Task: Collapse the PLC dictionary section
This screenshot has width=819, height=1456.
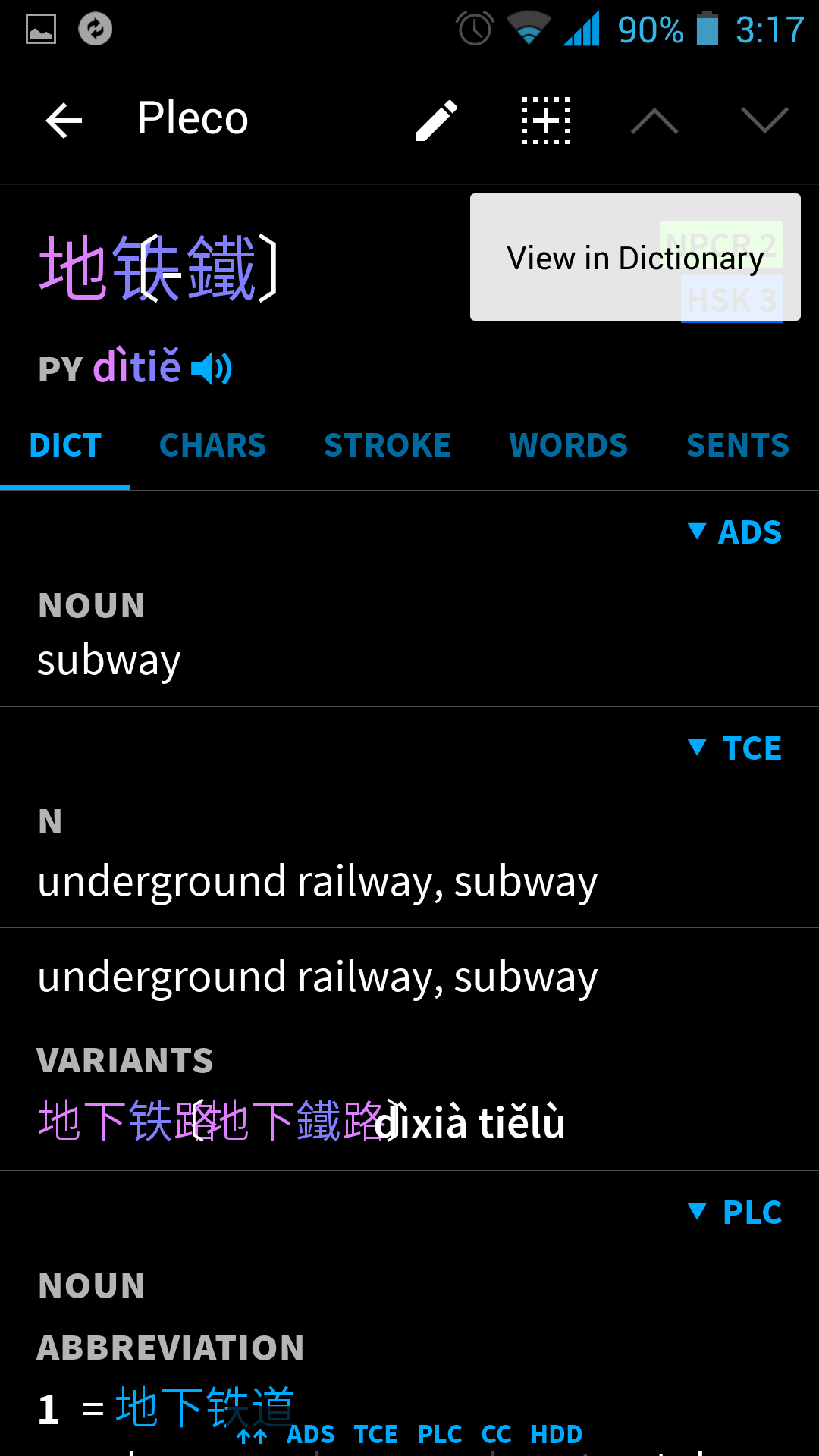Action: click(734, 1213)
